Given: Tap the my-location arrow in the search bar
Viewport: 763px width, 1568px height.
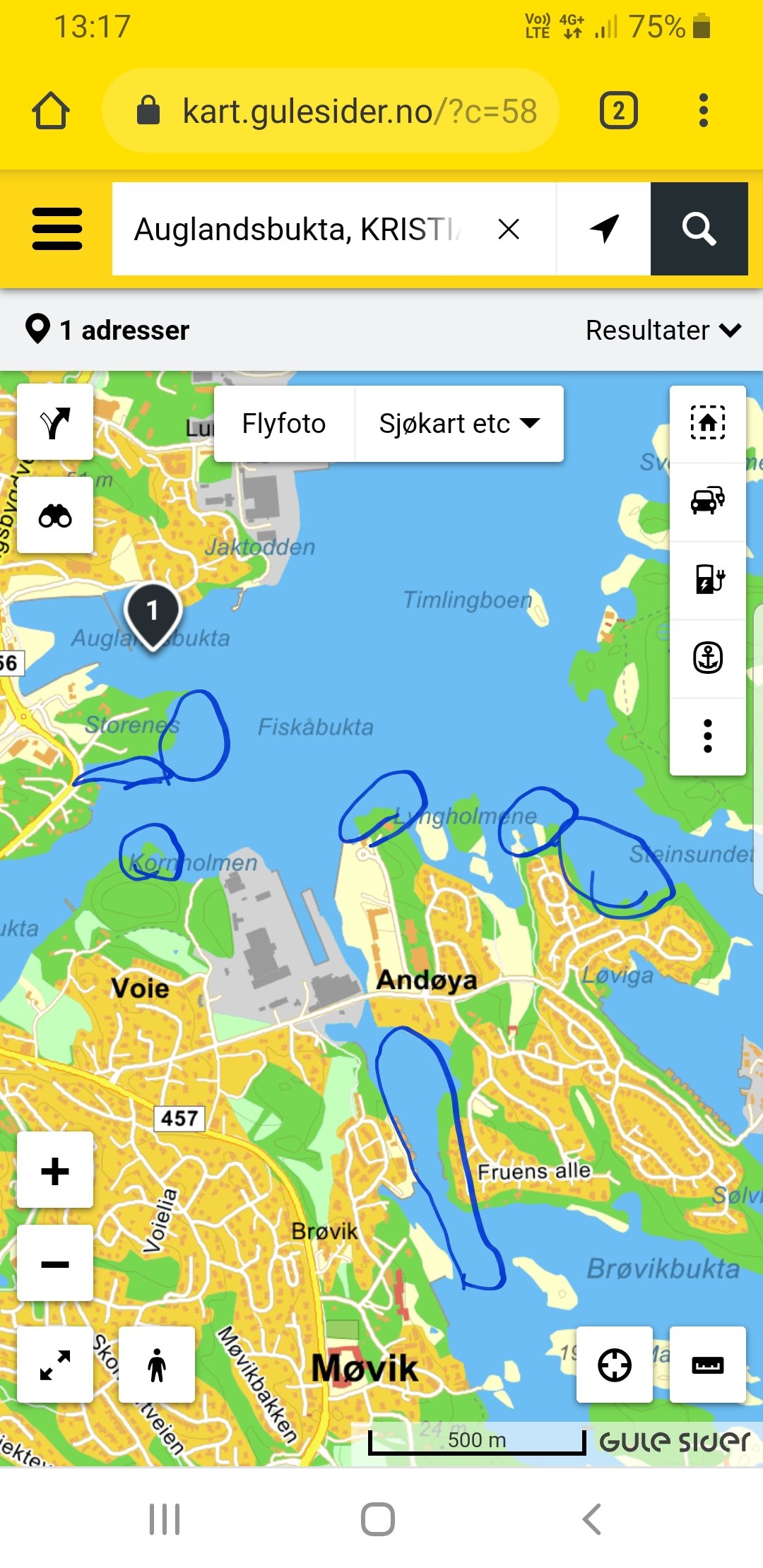Looking at the screenshot, I should 604,229.
